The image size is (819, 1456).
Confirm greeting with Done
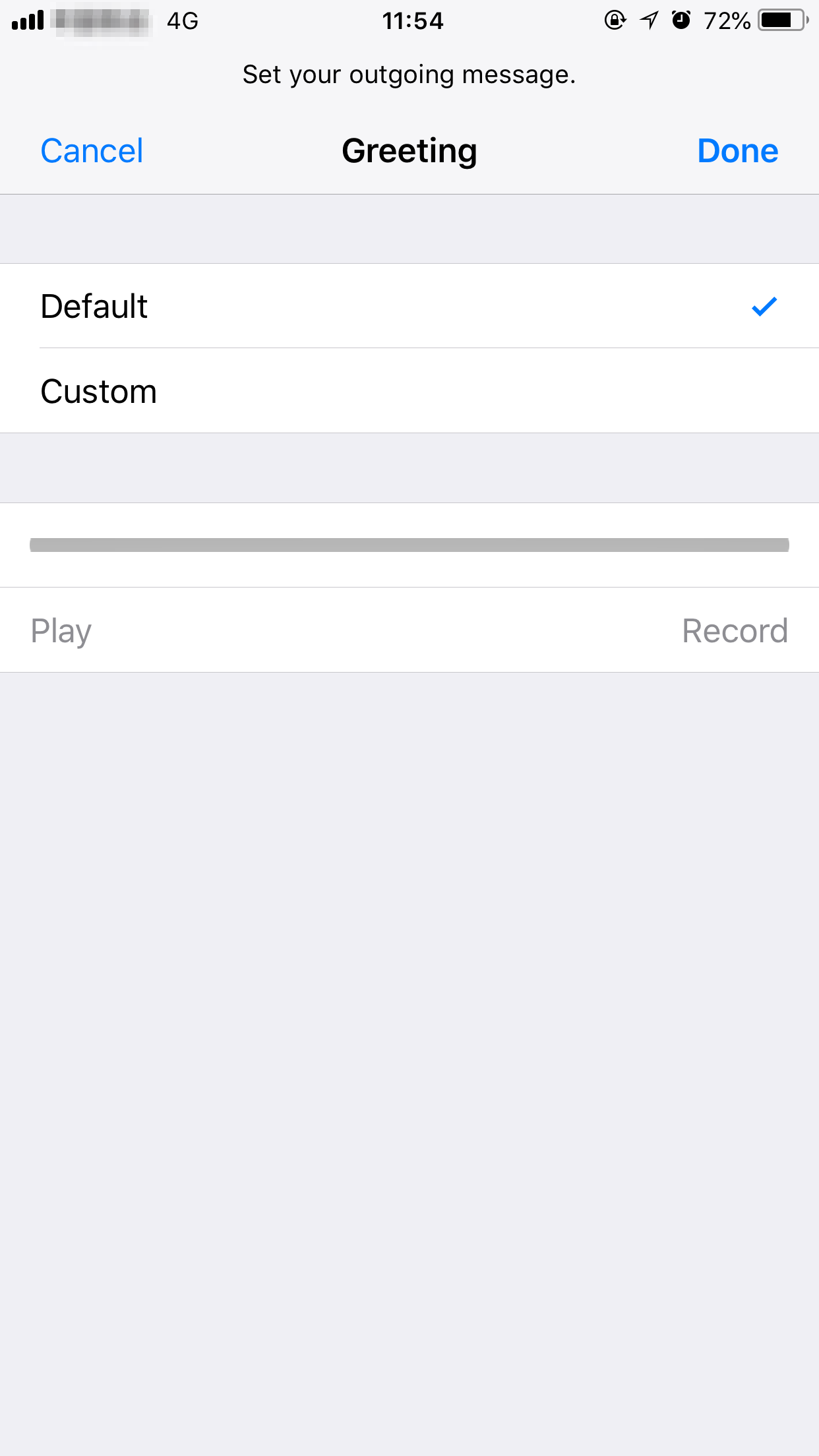(737, 151)
